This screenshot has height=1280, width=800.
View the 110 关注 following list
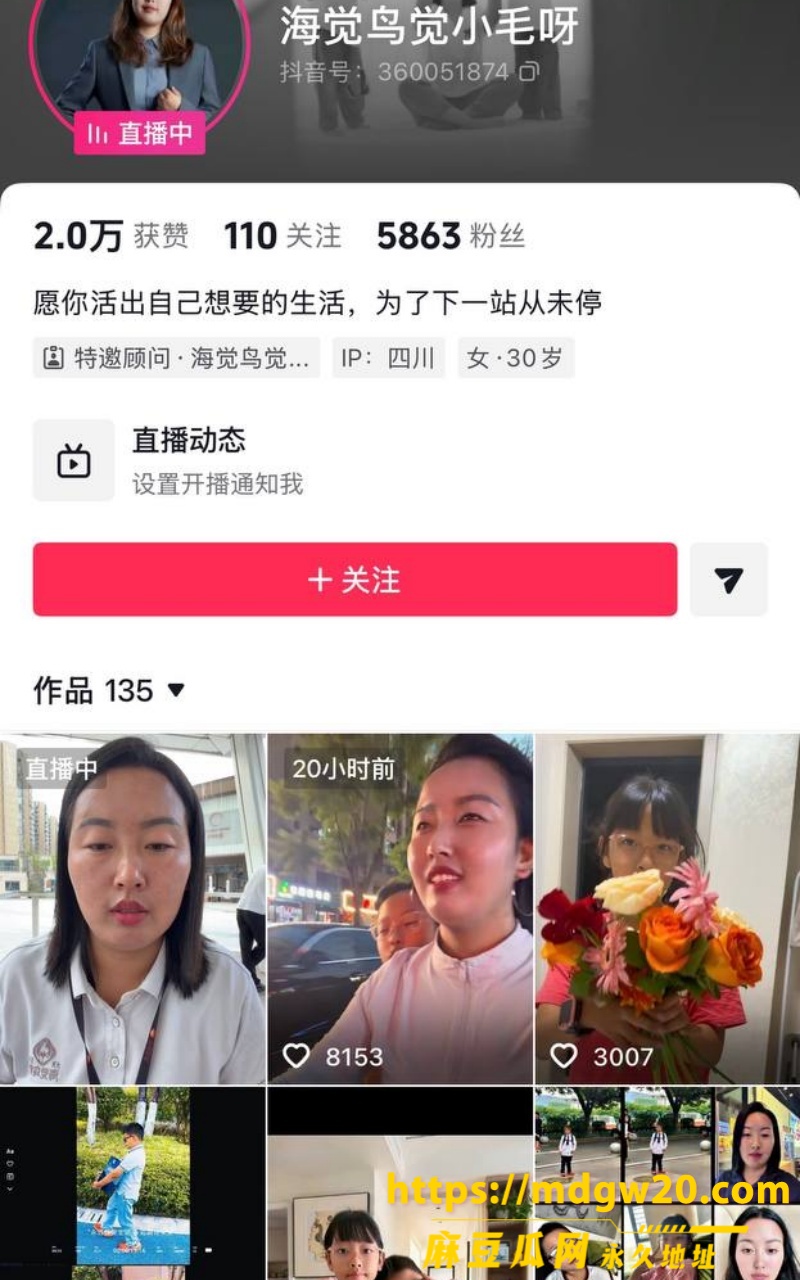(283, 236)
